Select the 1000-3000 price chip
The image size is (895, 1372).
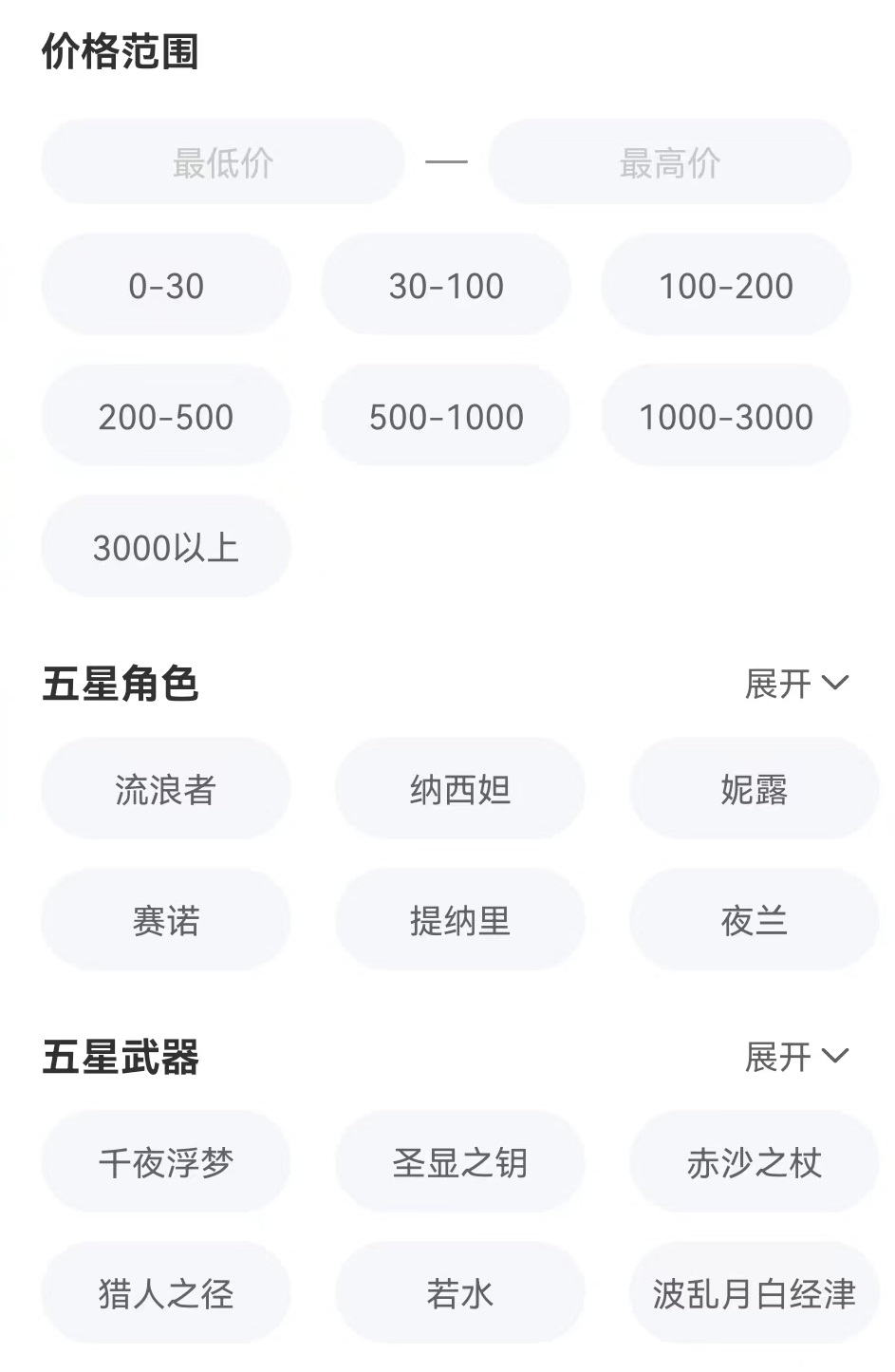pos(726,417)
